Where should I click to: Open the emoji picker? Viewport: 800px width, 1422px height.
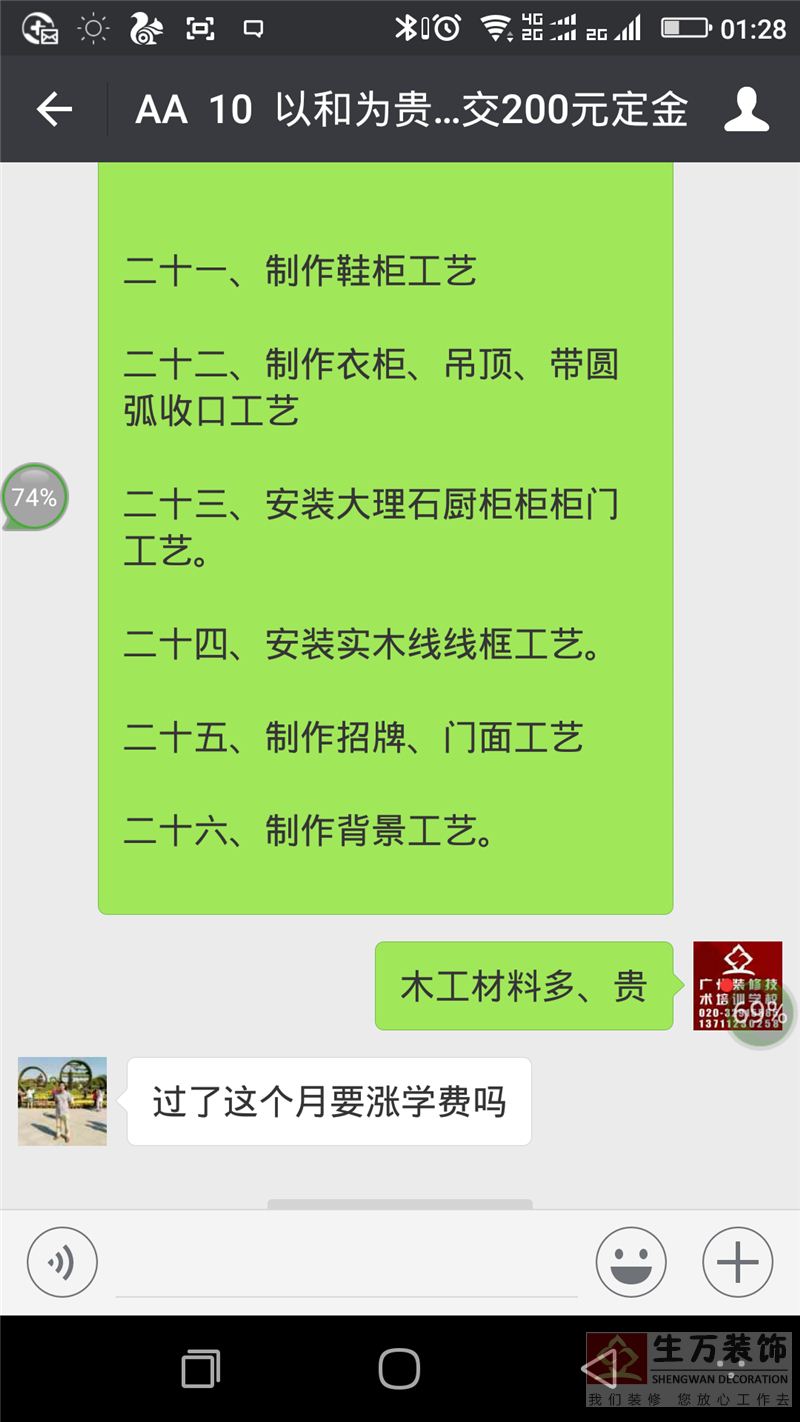pos(631,1262)
